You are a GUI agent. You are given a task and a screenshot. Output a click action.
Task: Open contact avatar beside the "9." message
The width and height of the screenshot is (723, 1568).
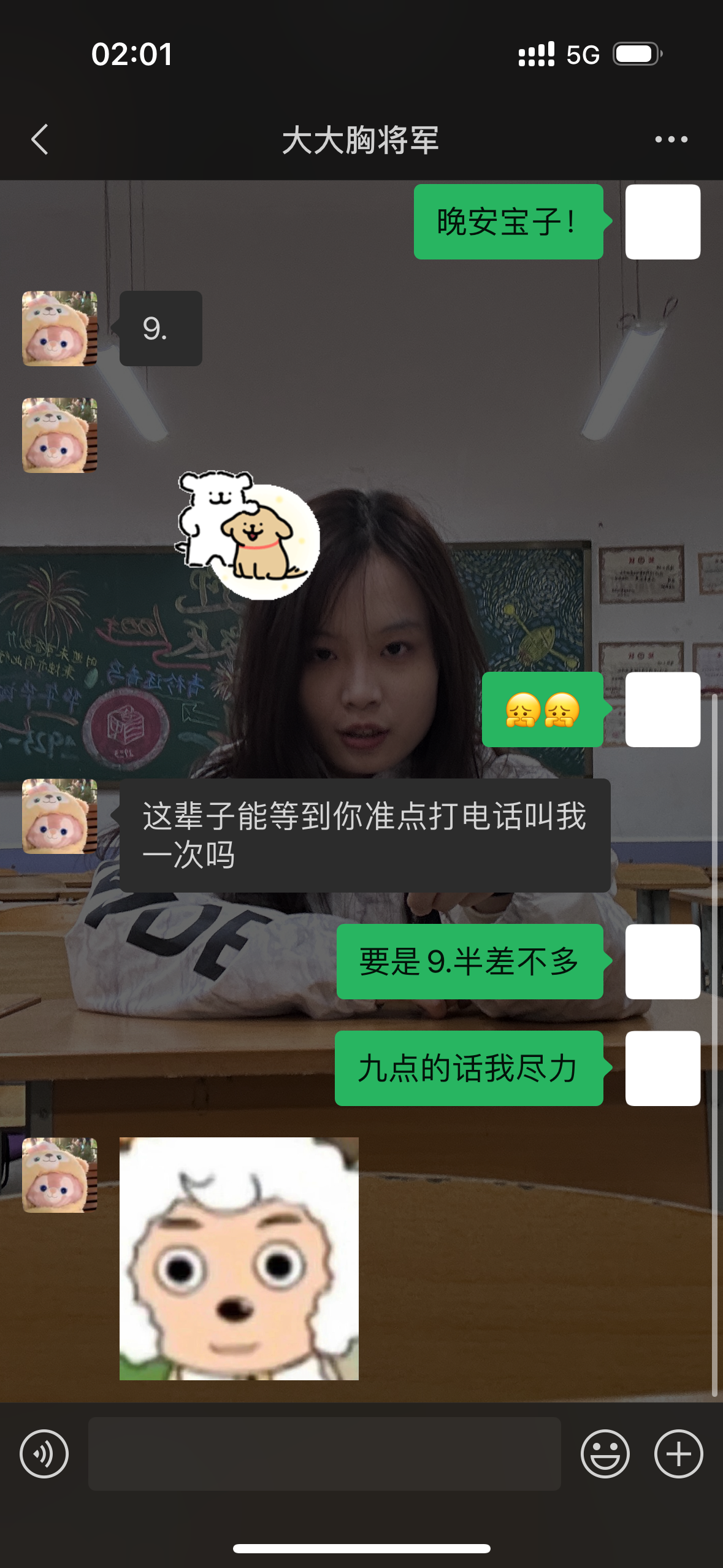(x=59, y=329)
